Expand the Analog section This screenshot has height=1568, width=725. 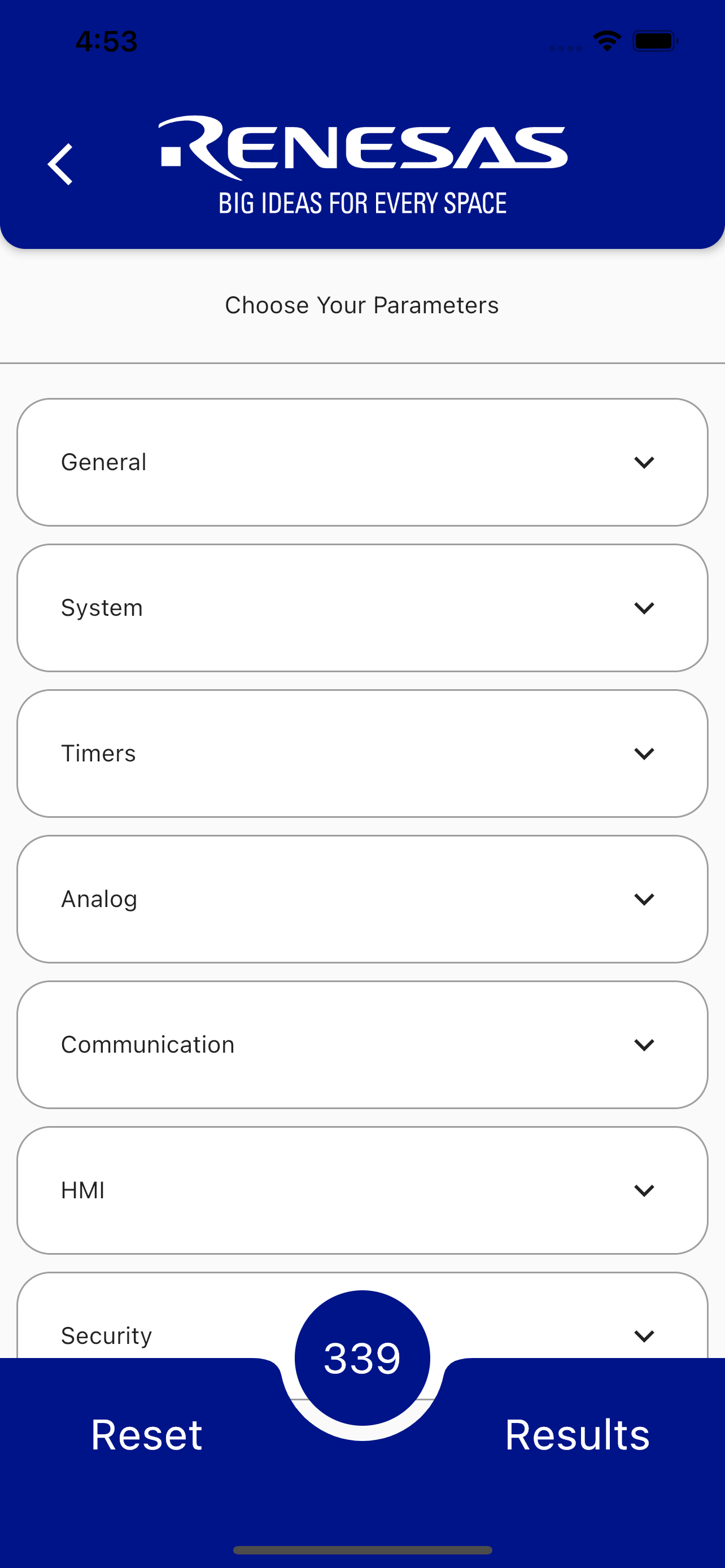pyautogui.click(x=362, y=899)
